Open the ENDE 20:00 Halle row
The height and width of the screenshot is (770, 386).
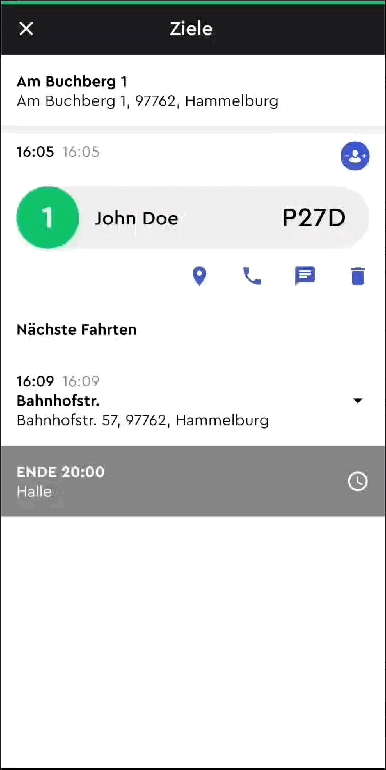[x=193, y=481]
